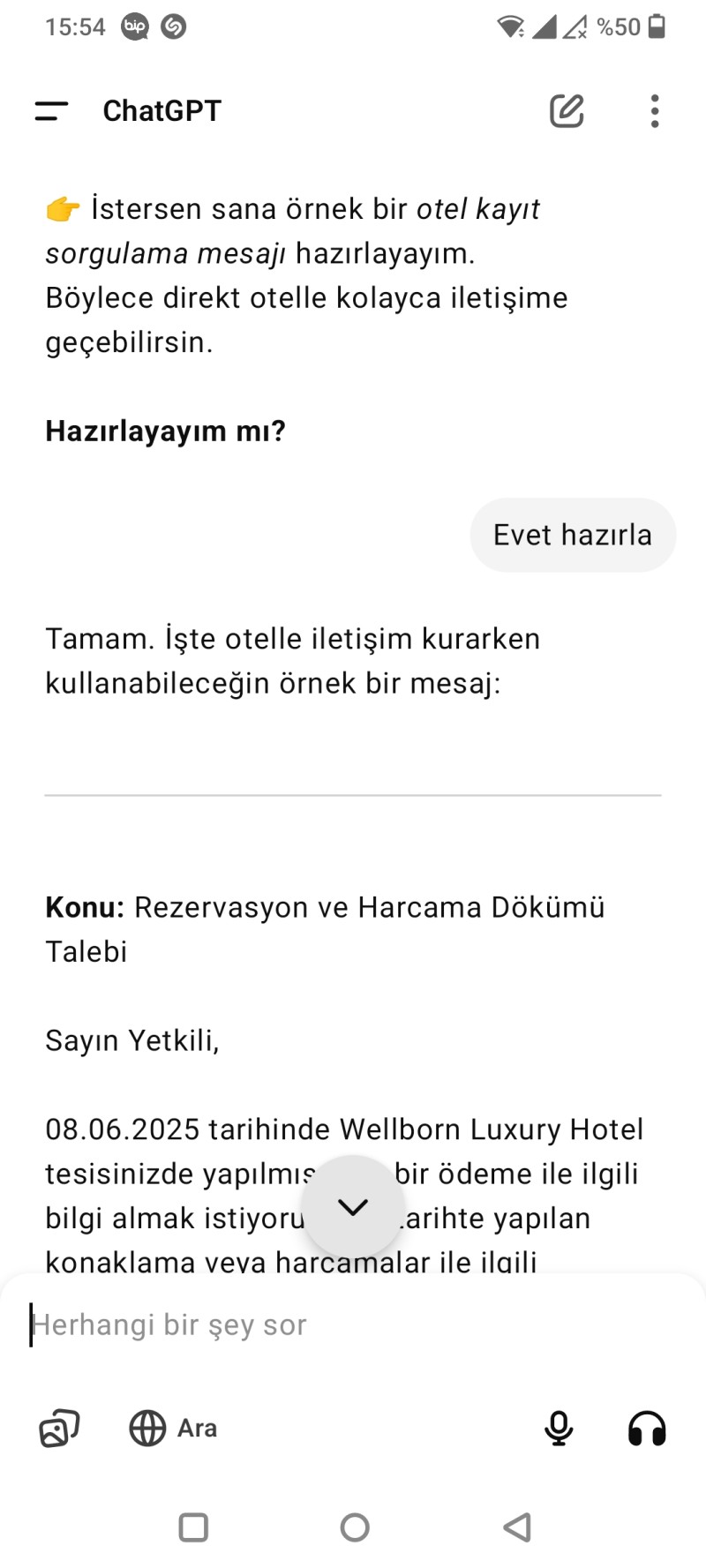Open the three-dot overflow menu
The height and width of the screenshot is (1568, 706).
click(x=654, y=111)
